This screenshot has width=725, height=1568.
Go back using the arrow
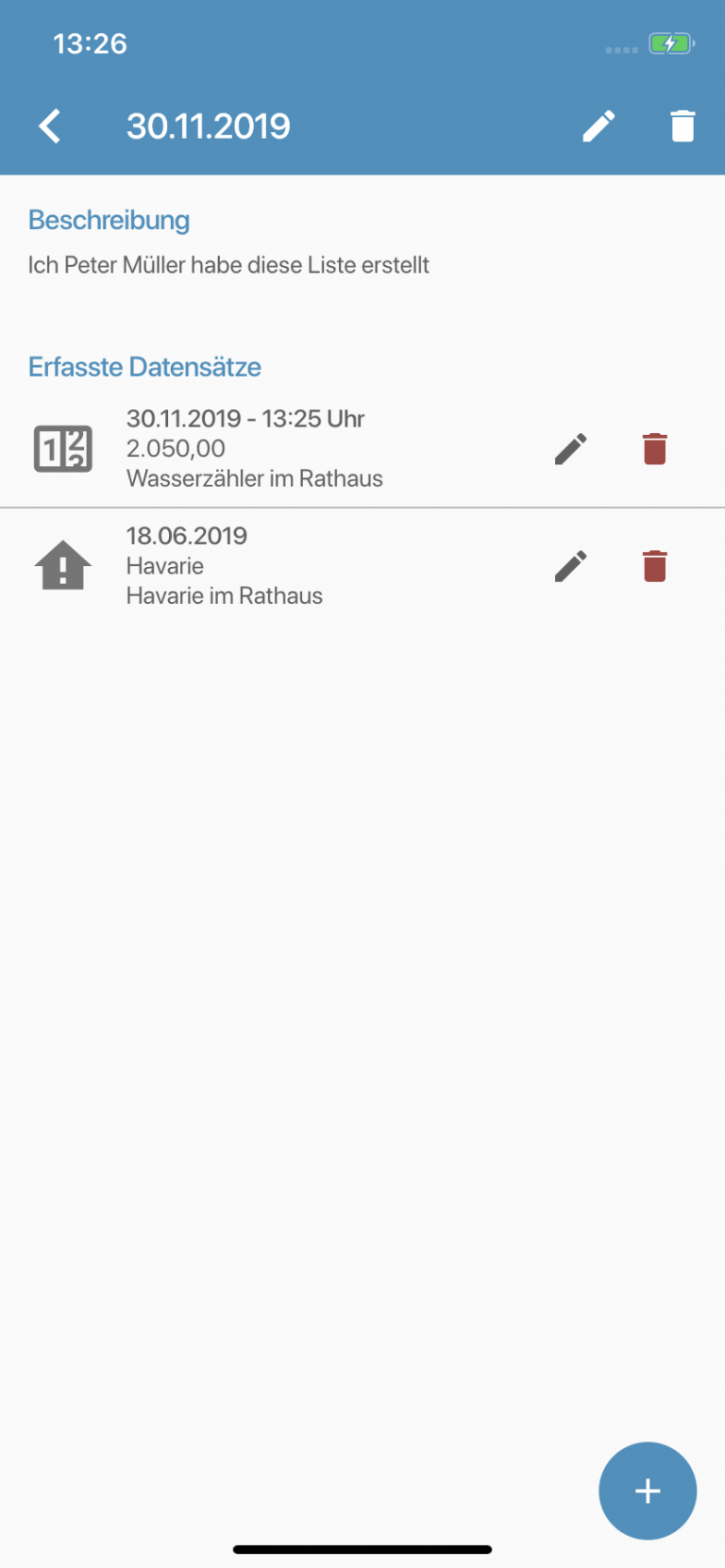(50, 125)
